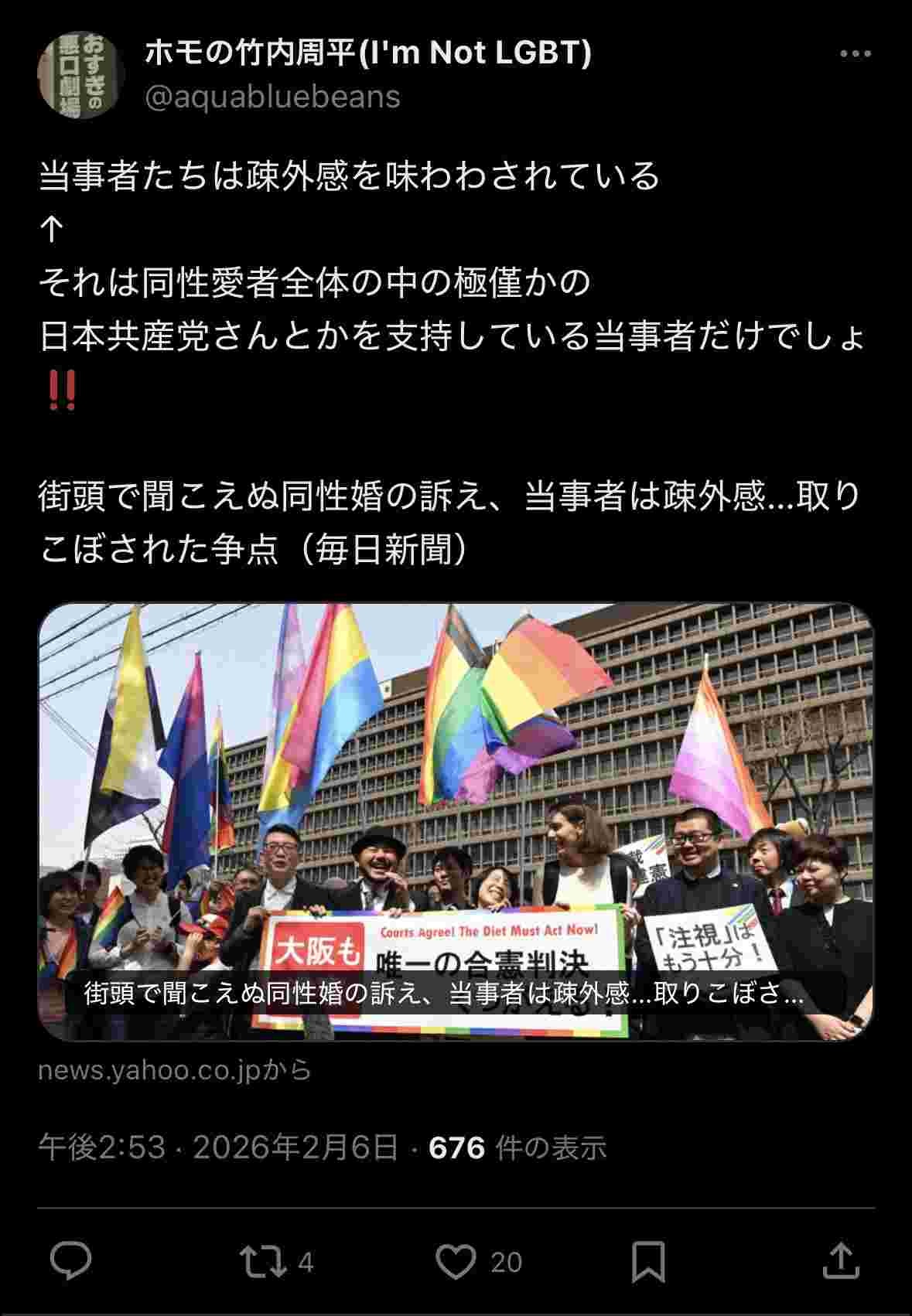Like this tweet
This screenshot has height=1316, width=912.
[456, 1262]
